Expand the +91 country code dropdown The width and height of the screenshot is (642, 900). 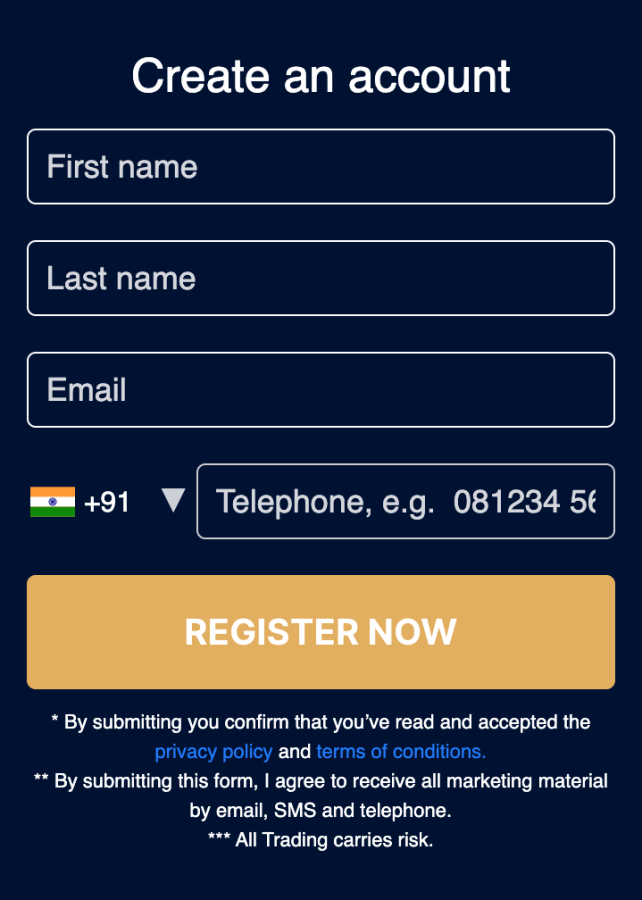coord(173,501)
